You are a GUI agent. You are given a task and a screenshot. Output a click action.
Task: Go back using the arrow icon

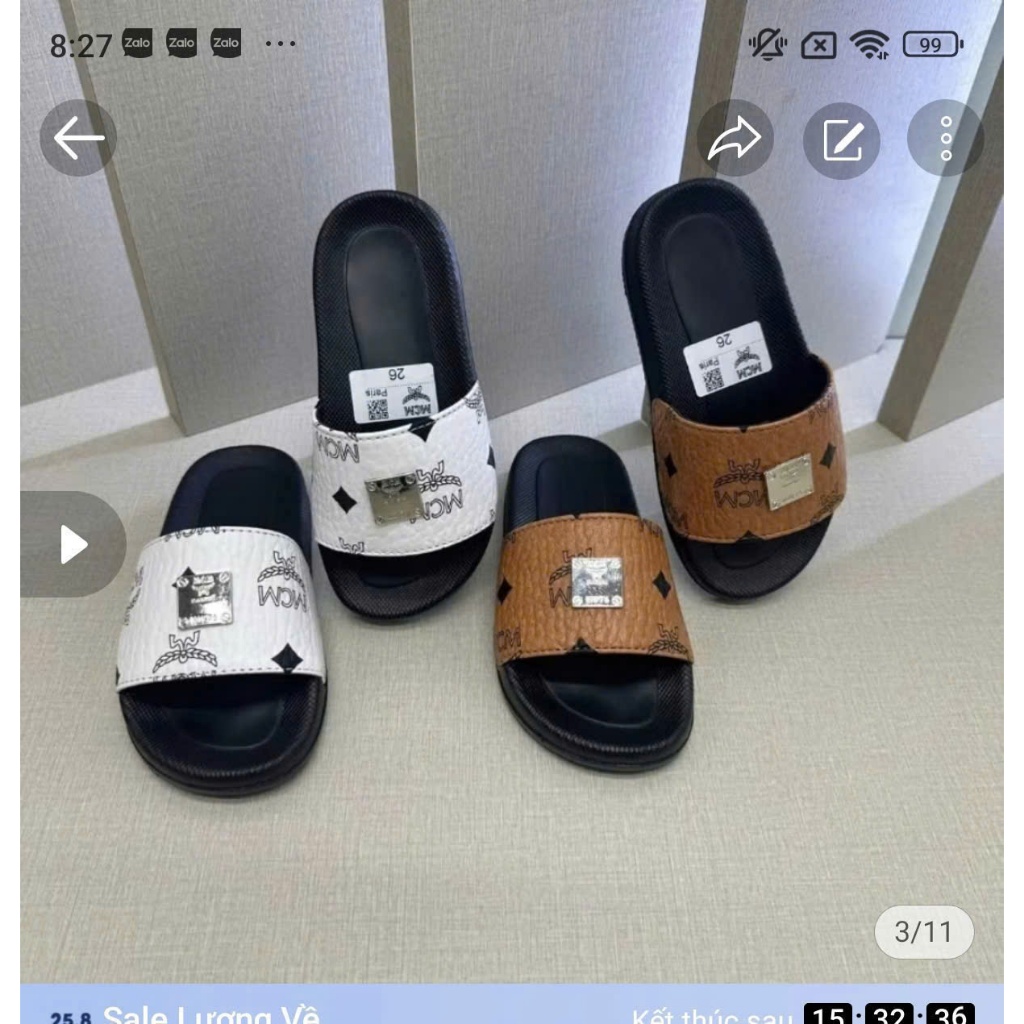[78, 138]
